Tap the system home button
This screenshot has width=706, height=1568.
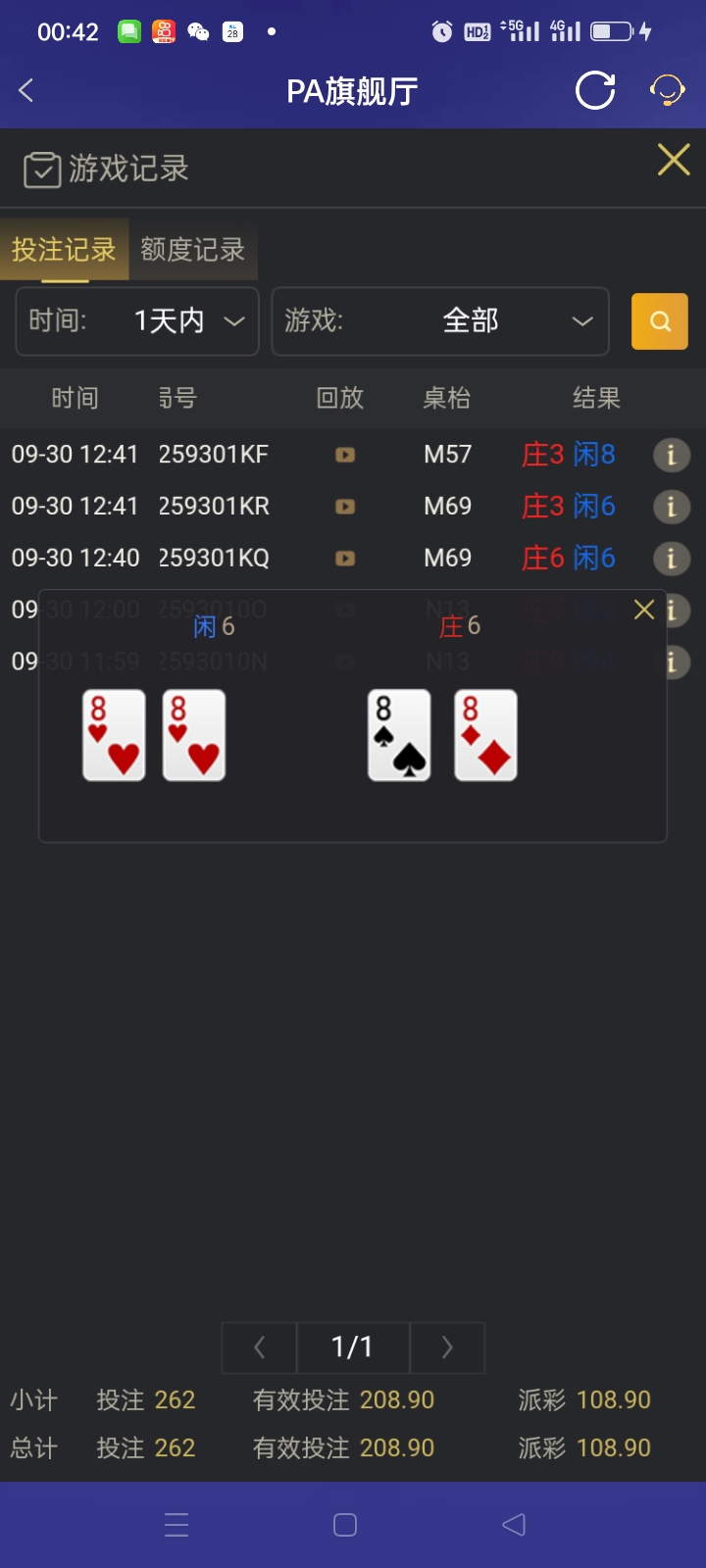[345, 1525]
